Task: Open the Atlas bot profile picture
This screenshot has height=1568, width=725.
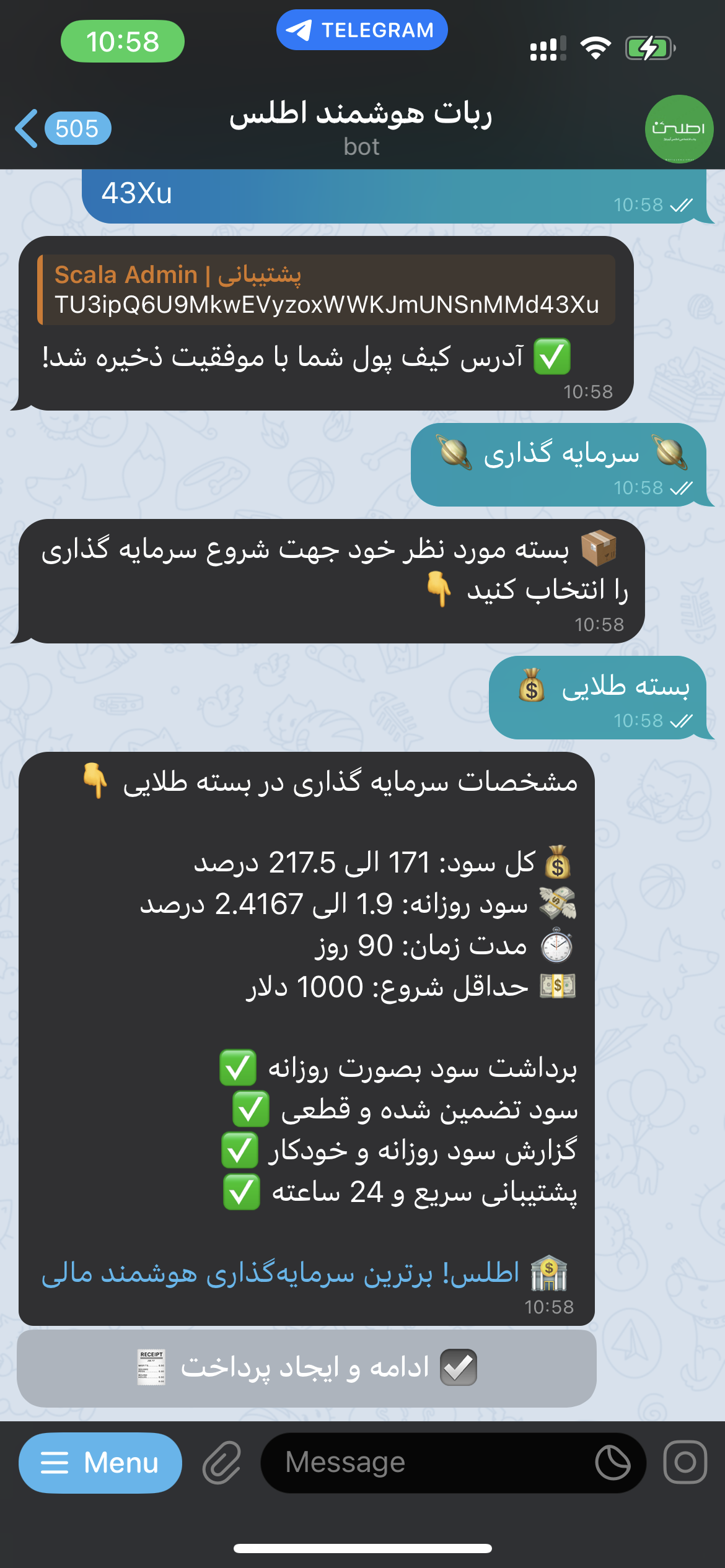Action: (679, 128)
